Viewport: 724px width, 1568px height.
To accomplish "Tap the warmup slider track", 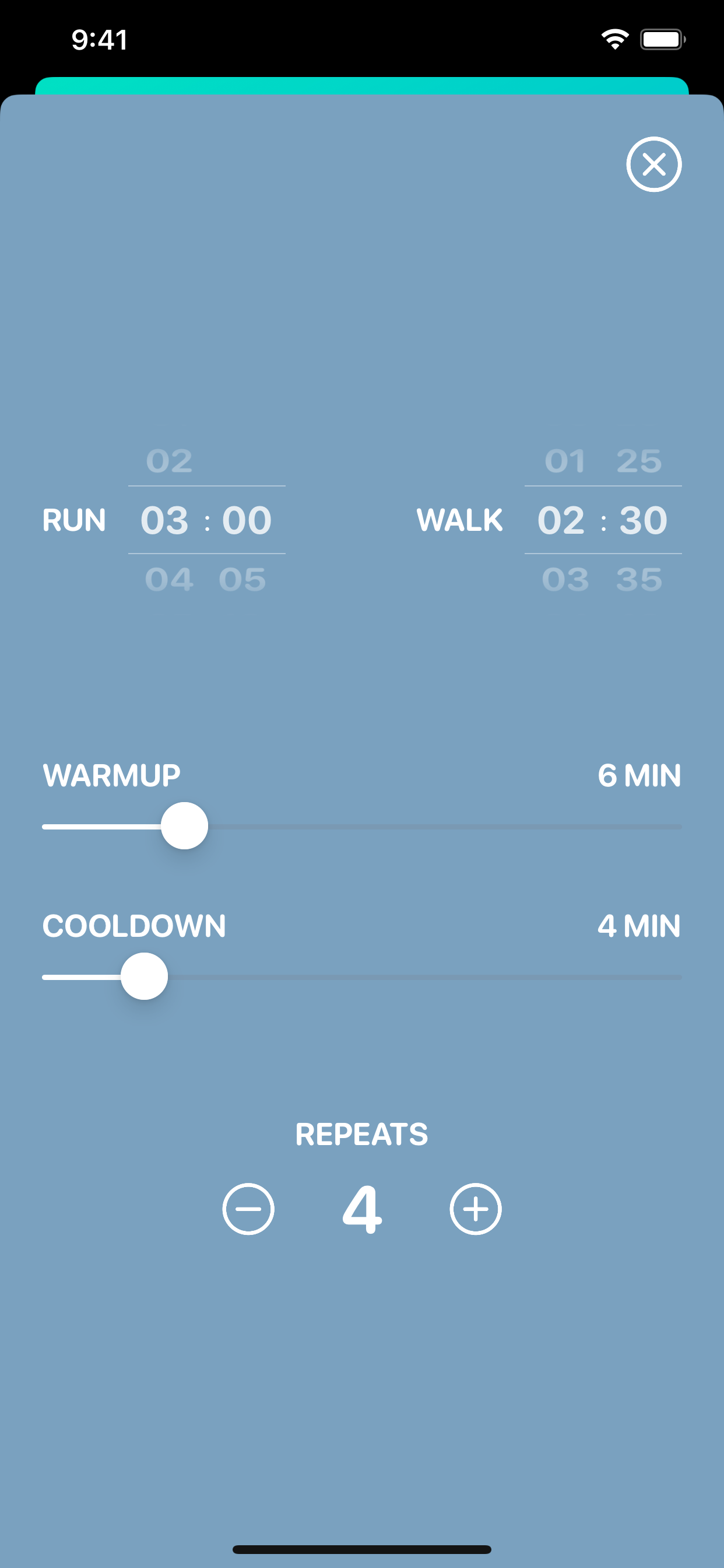I will tap(362, 827).
